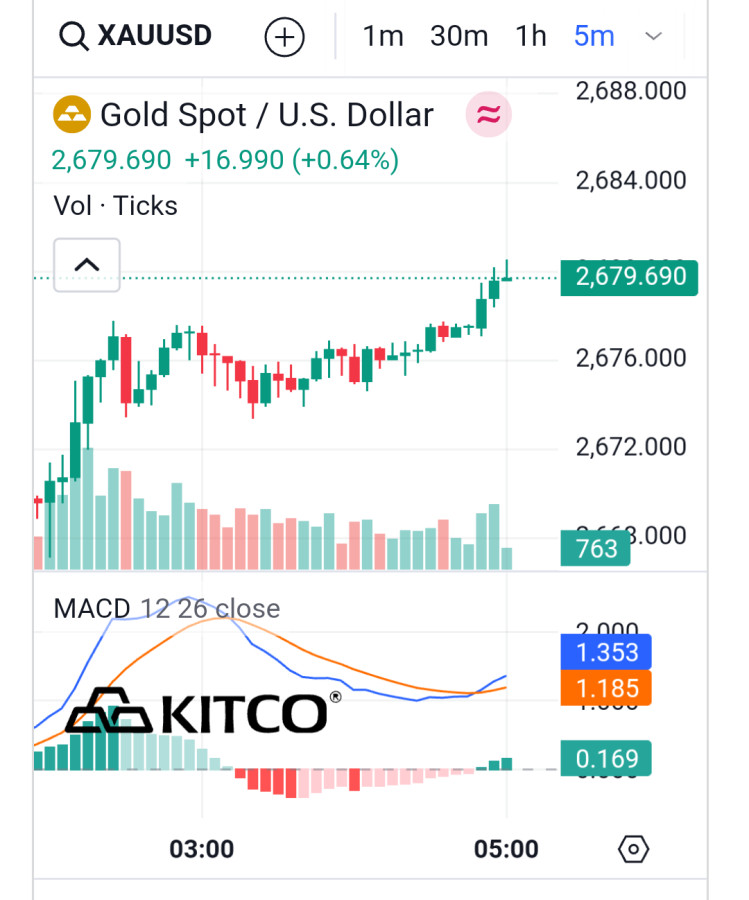The width and height of the screenshot is (749, 900).
Task: Select the 30m timeframe
Action: coord(459,37)
